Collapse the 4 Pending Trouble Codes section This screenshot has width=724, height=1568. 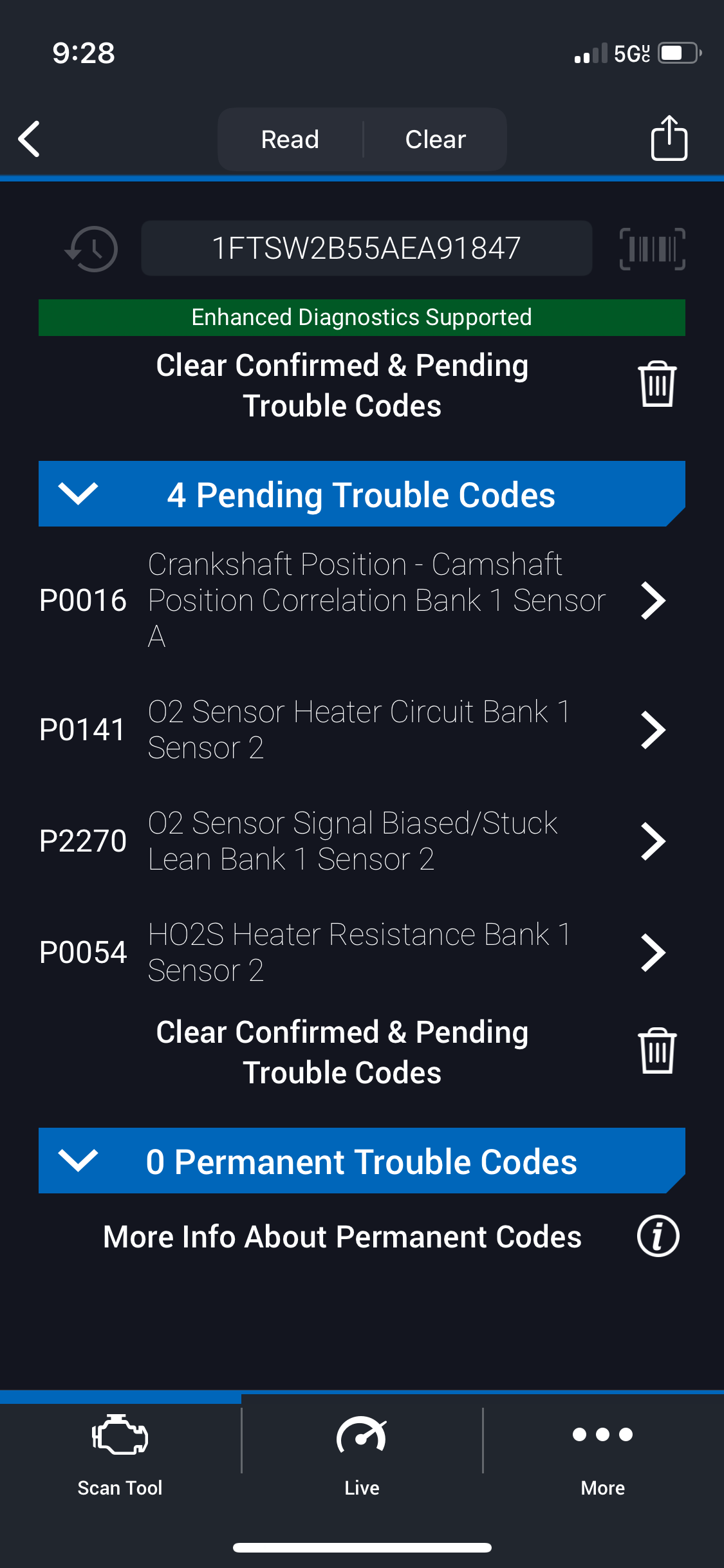[362, 494]
